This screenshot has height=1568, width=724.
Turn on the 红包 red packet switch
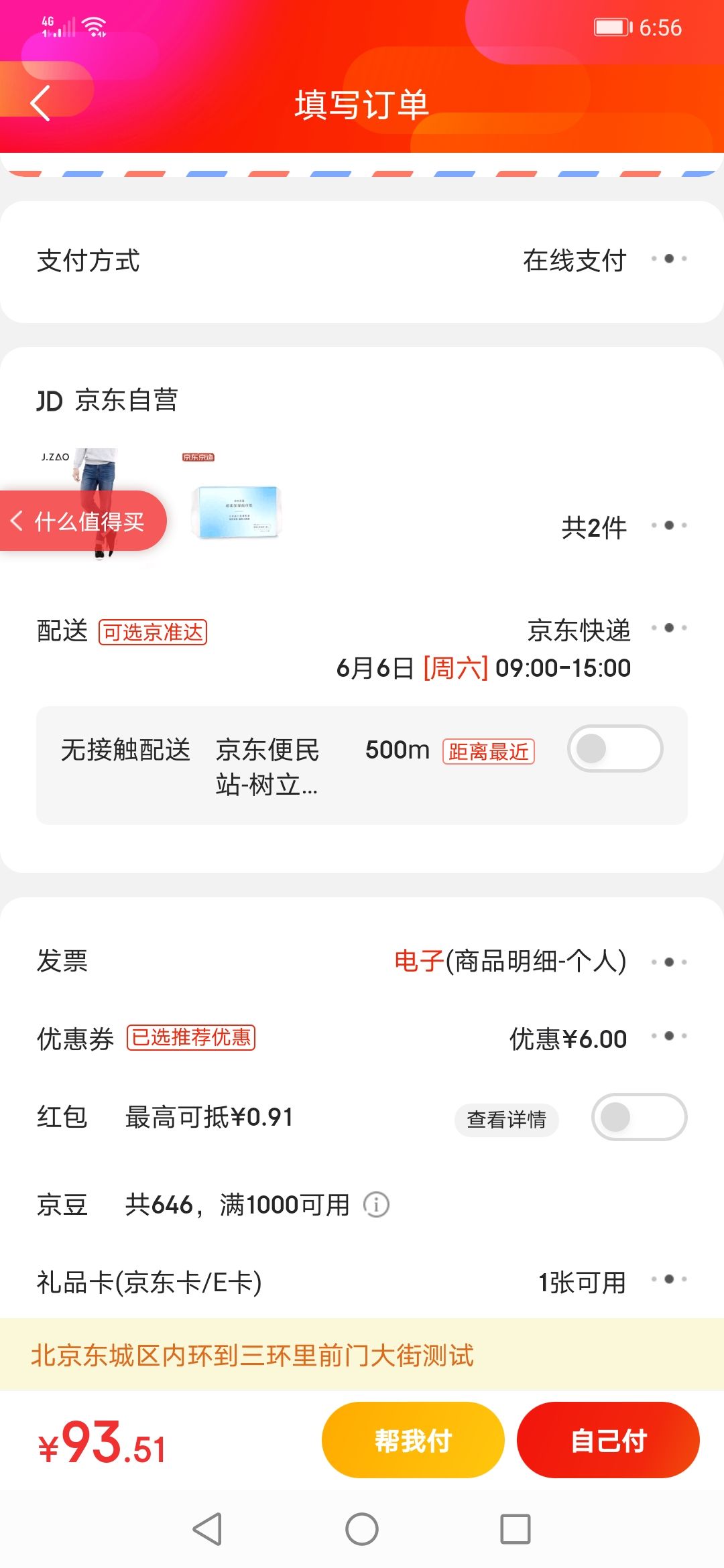[x=638, y=1118]
